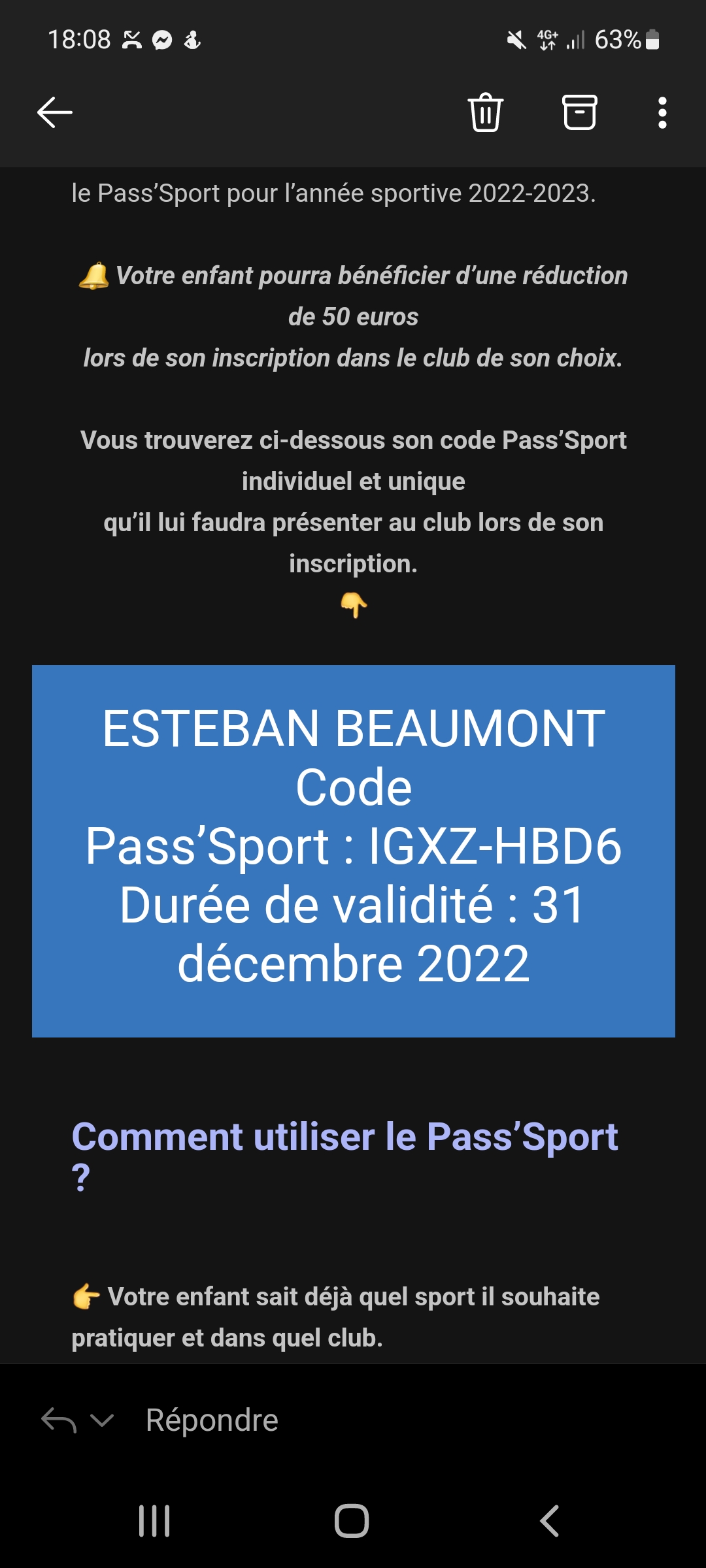Open the Répondre reply field
The height and width of the screenshot is (1568, 706).
[212, 1420]
